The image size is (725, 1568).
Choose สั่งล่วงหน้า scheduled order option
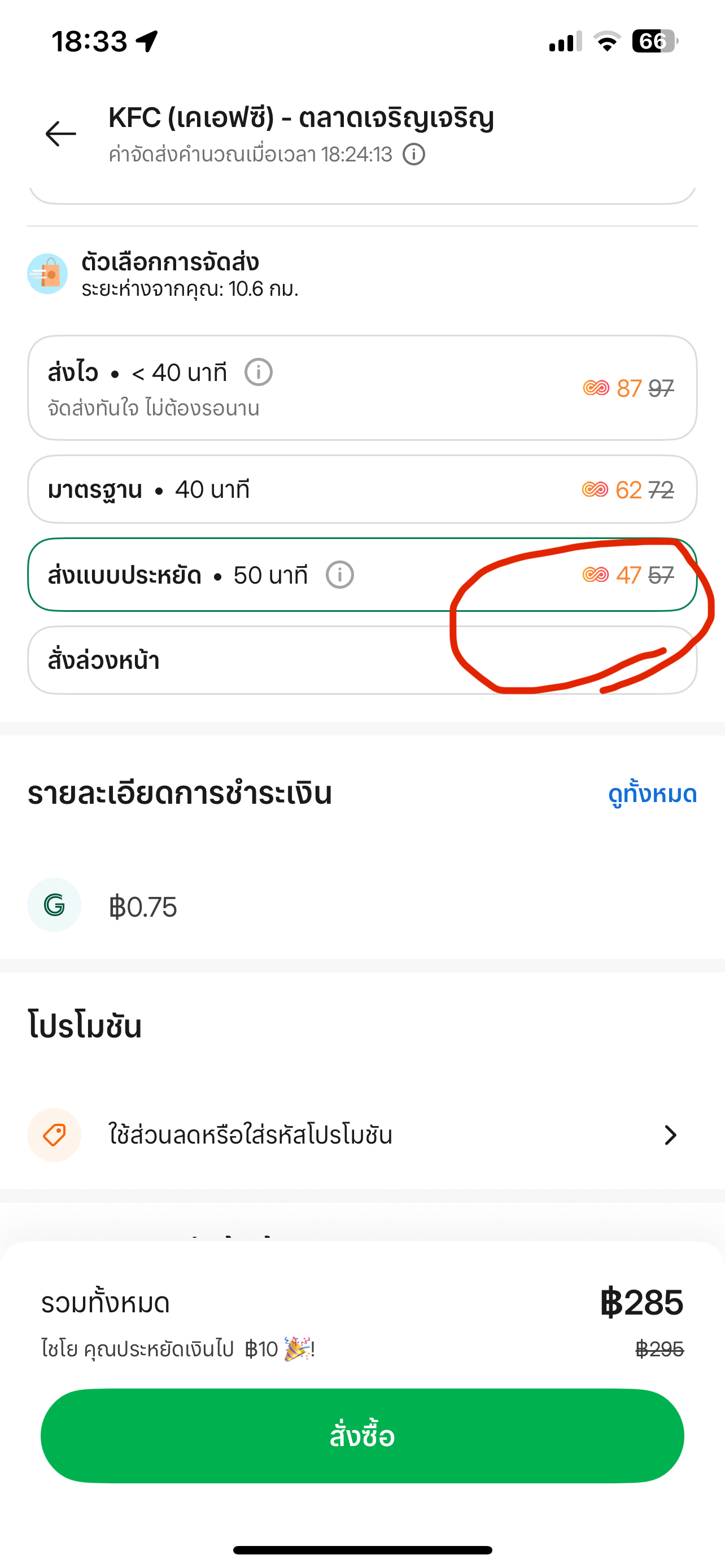pos(362,660)
